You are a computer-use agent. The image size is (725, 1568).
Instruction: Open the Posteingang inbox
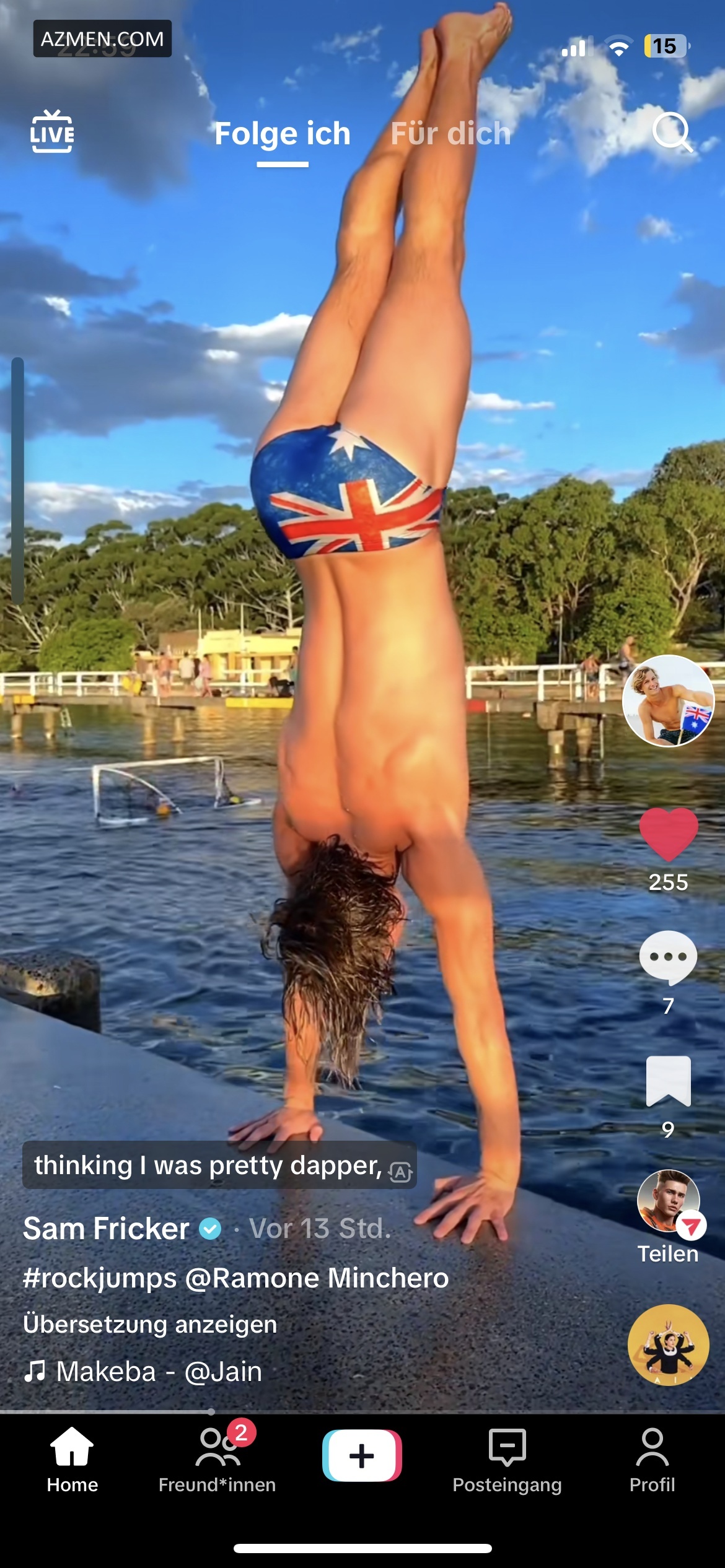point(507,1459)
